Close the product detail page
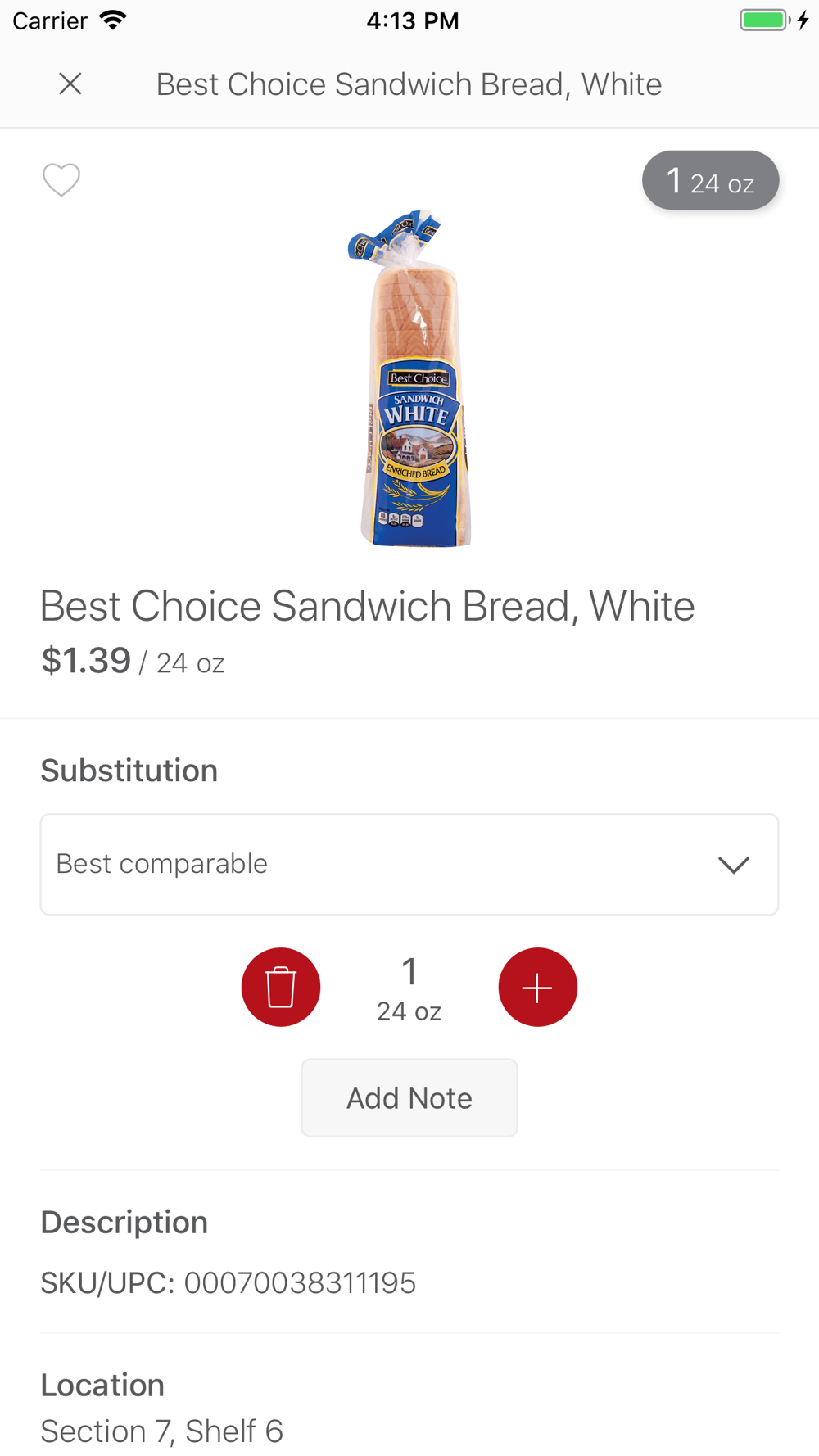 click(x=70, y=84)
